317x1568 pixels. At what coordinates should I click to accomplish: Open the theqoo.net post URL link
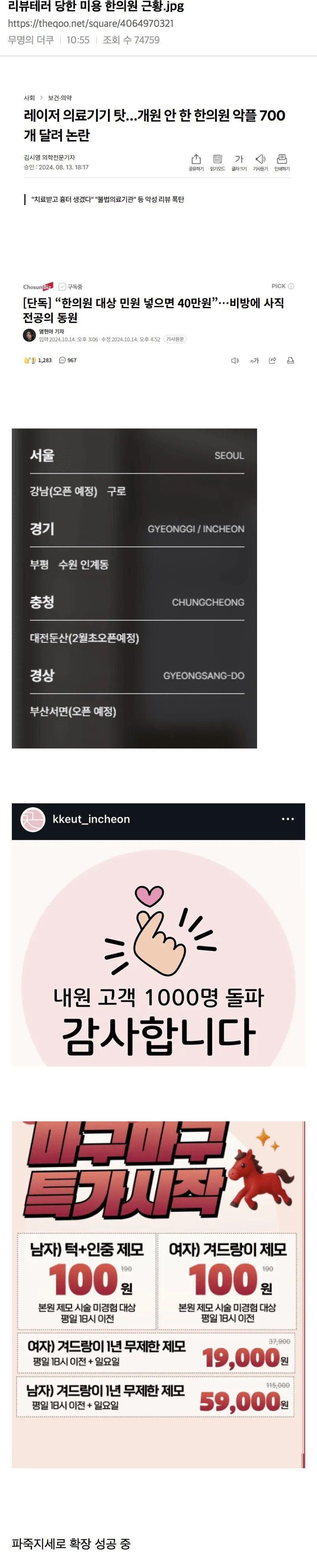(91, 24)
